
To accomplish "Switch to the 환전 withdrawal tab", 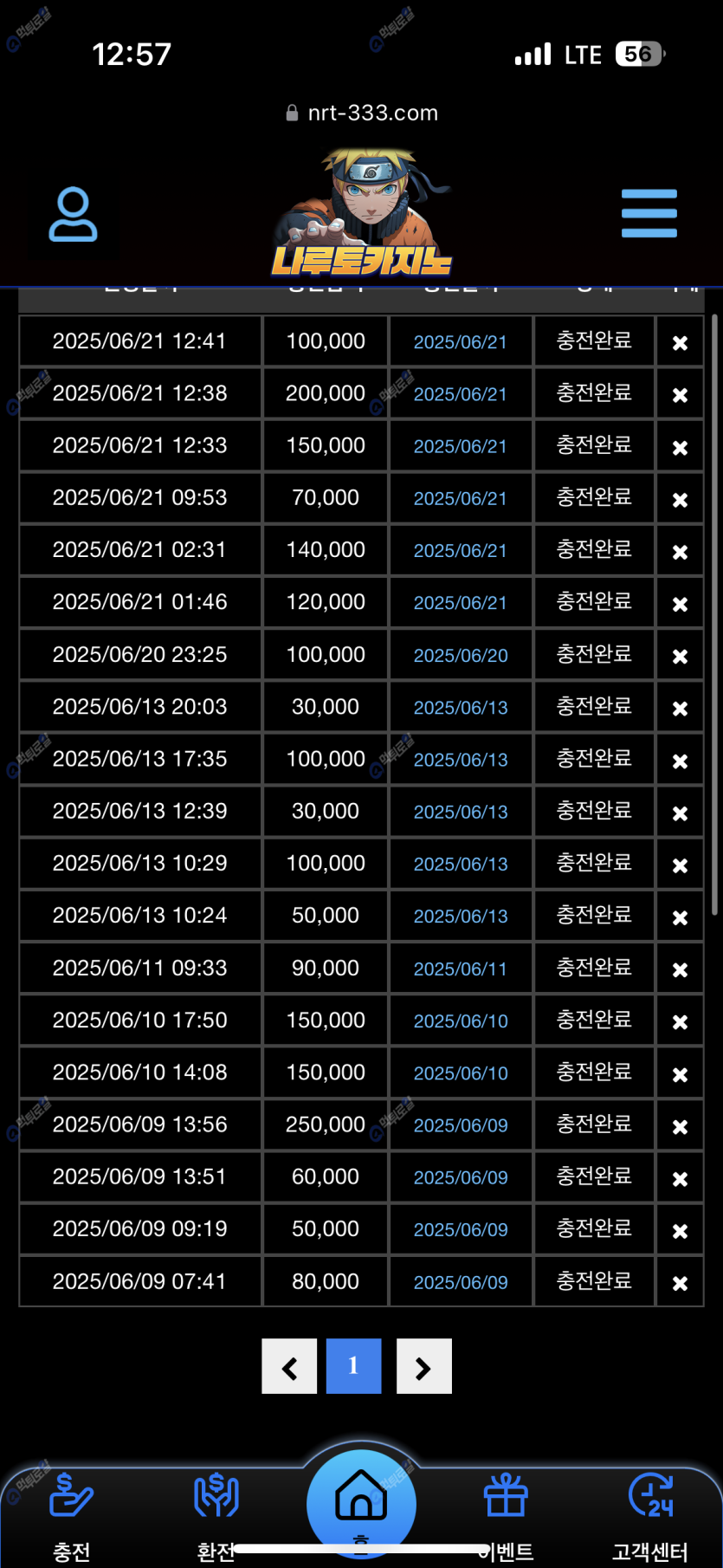I will (x=216, y=1512).
